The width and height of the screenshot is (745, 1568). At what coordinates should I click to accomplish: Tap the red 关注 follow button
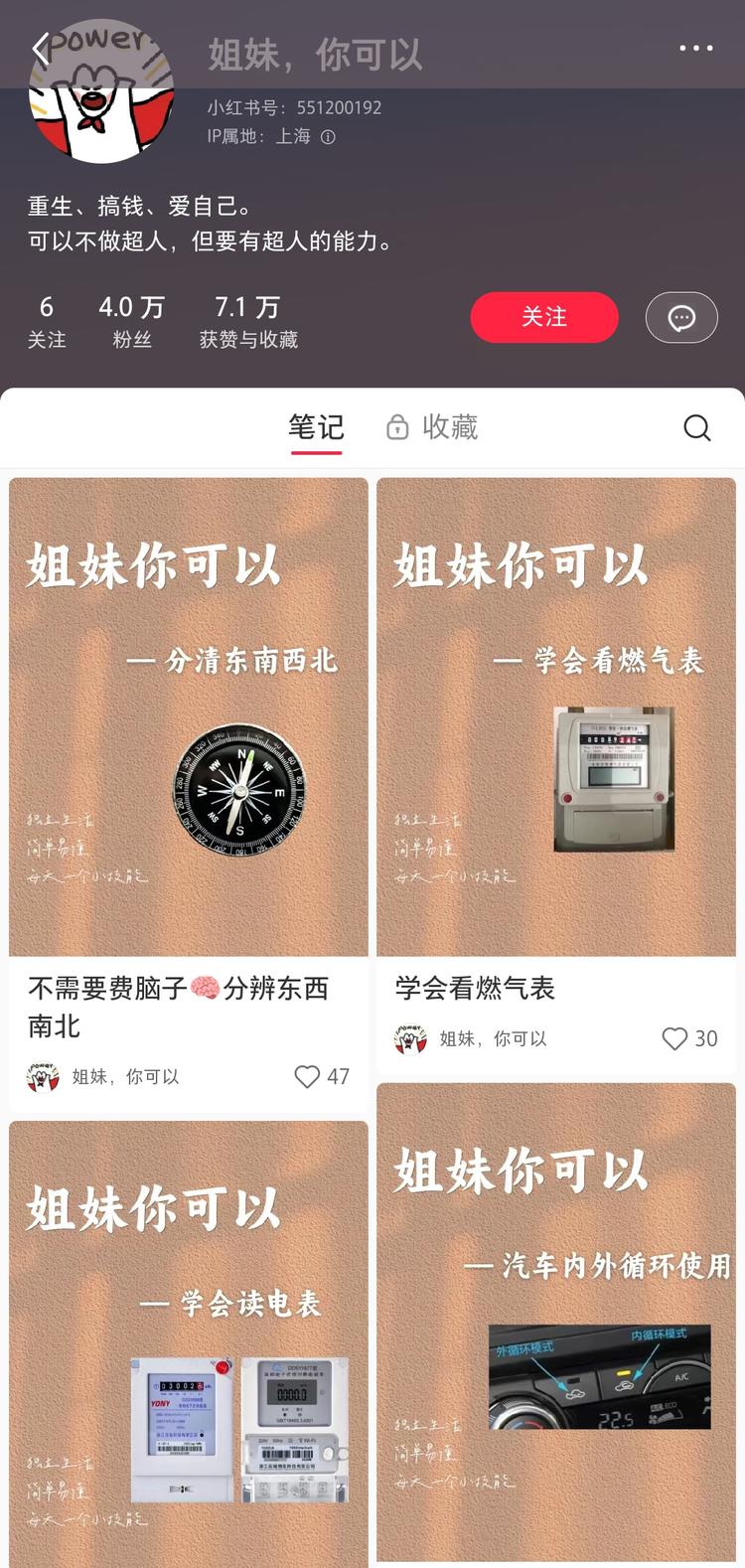[544, 317]
